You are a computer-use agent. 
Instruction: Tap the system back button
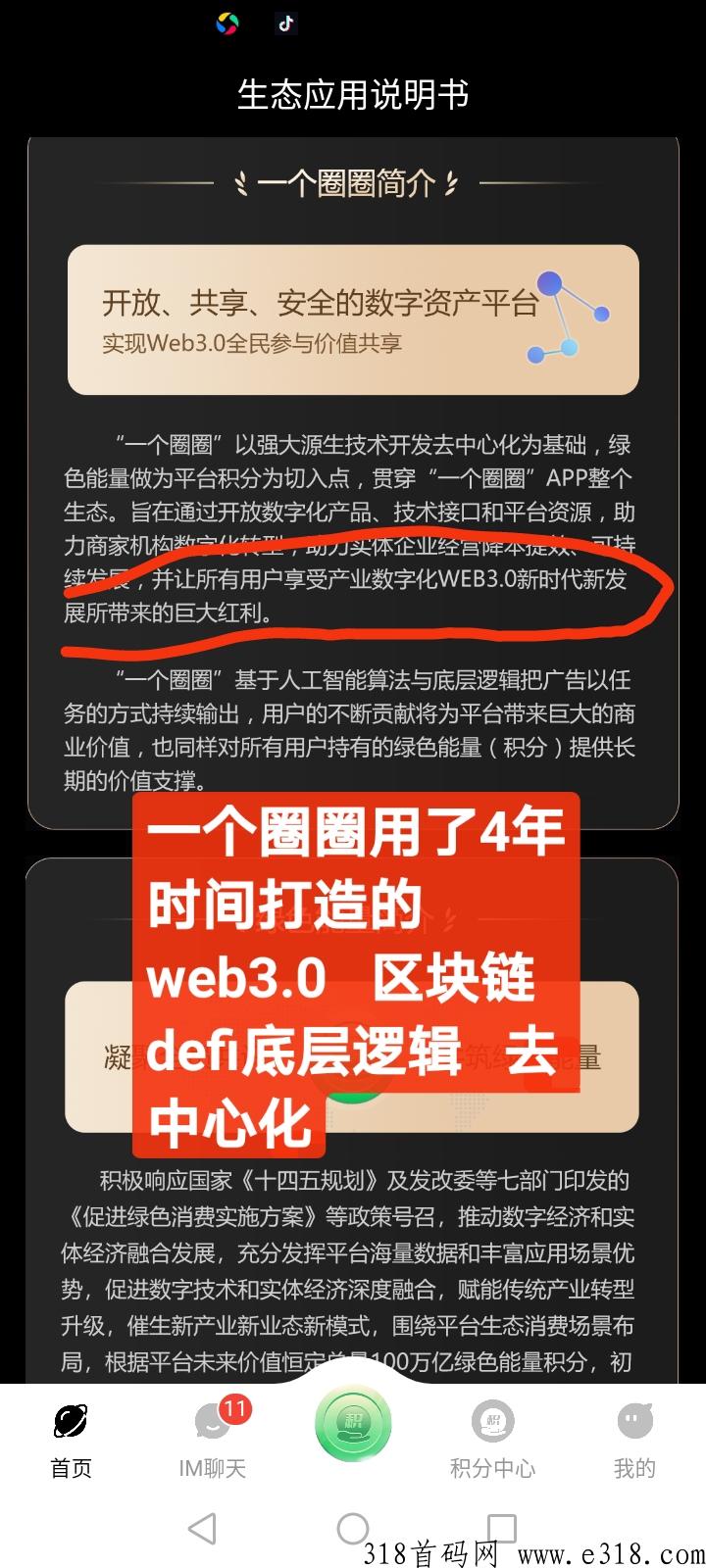(x=202, y=1528)
